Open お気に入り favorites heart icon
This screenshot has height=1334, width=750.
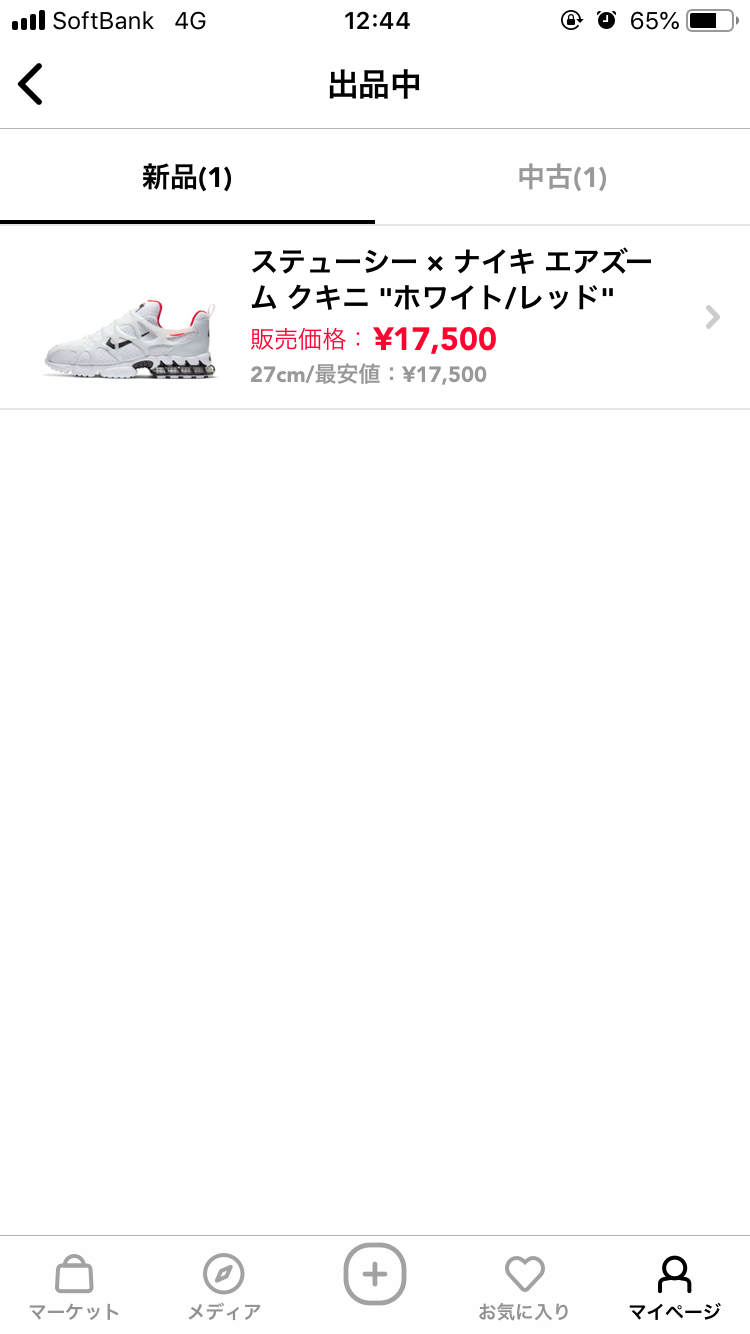(x=525, y=1275)
